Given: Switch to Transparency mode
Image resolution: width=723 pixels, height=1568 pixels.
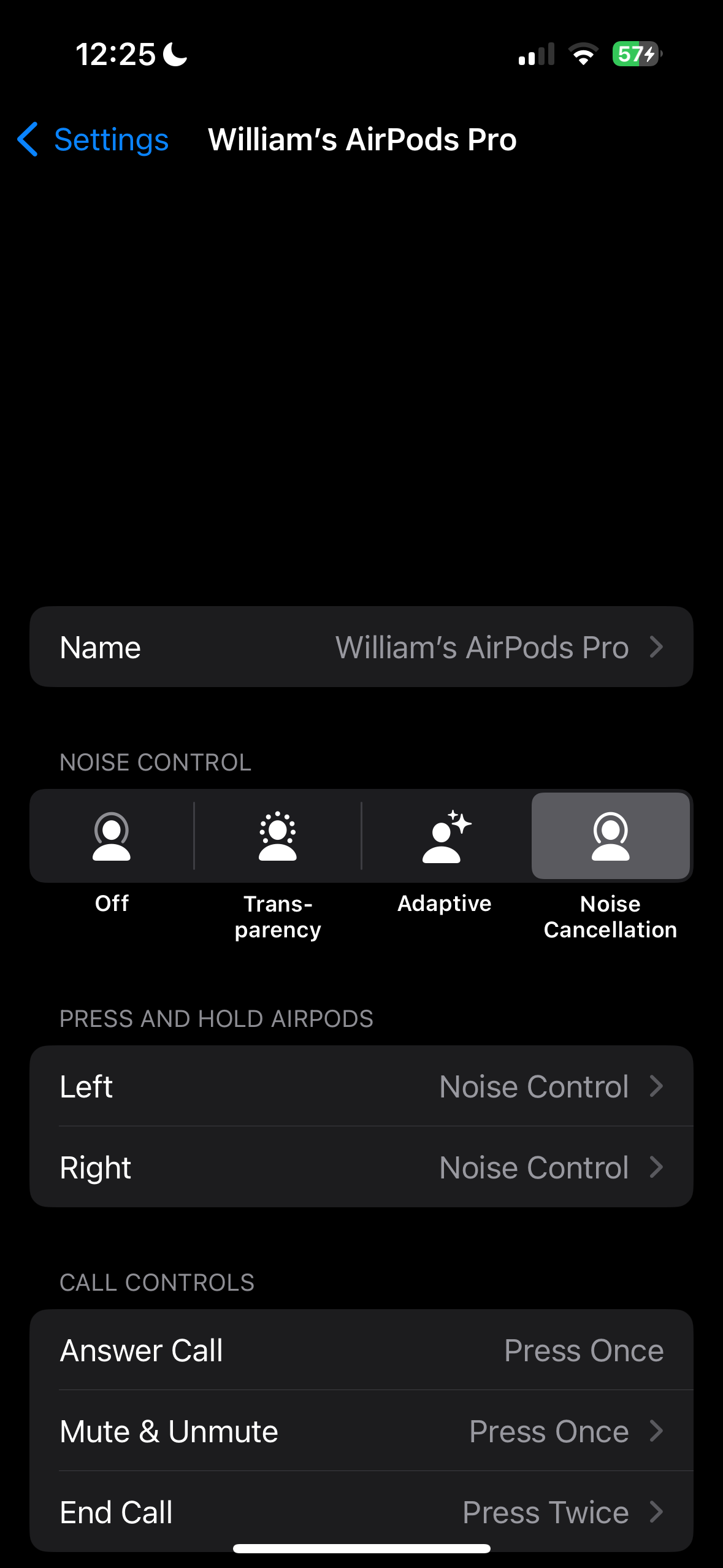Looking at the screenshot, I should (278, 836).
